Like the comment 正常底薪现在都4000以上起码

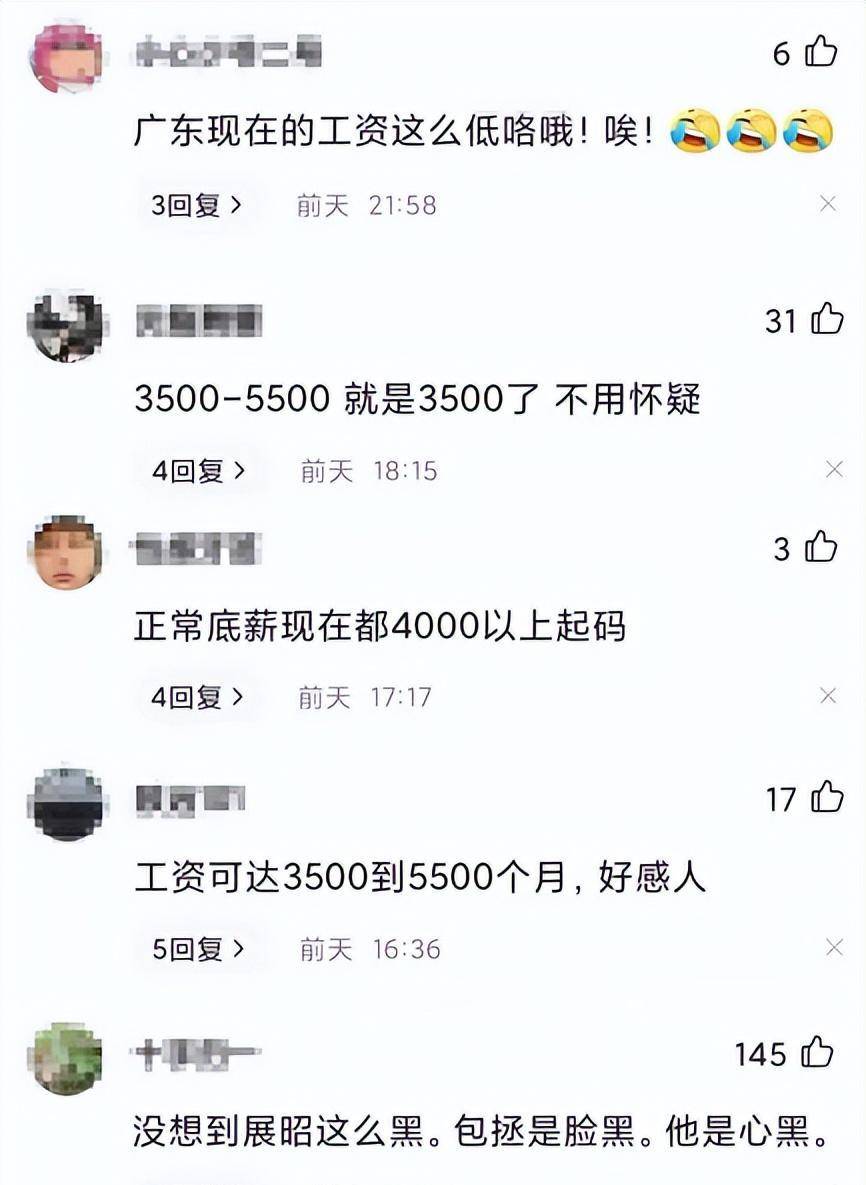click(821, 546)
